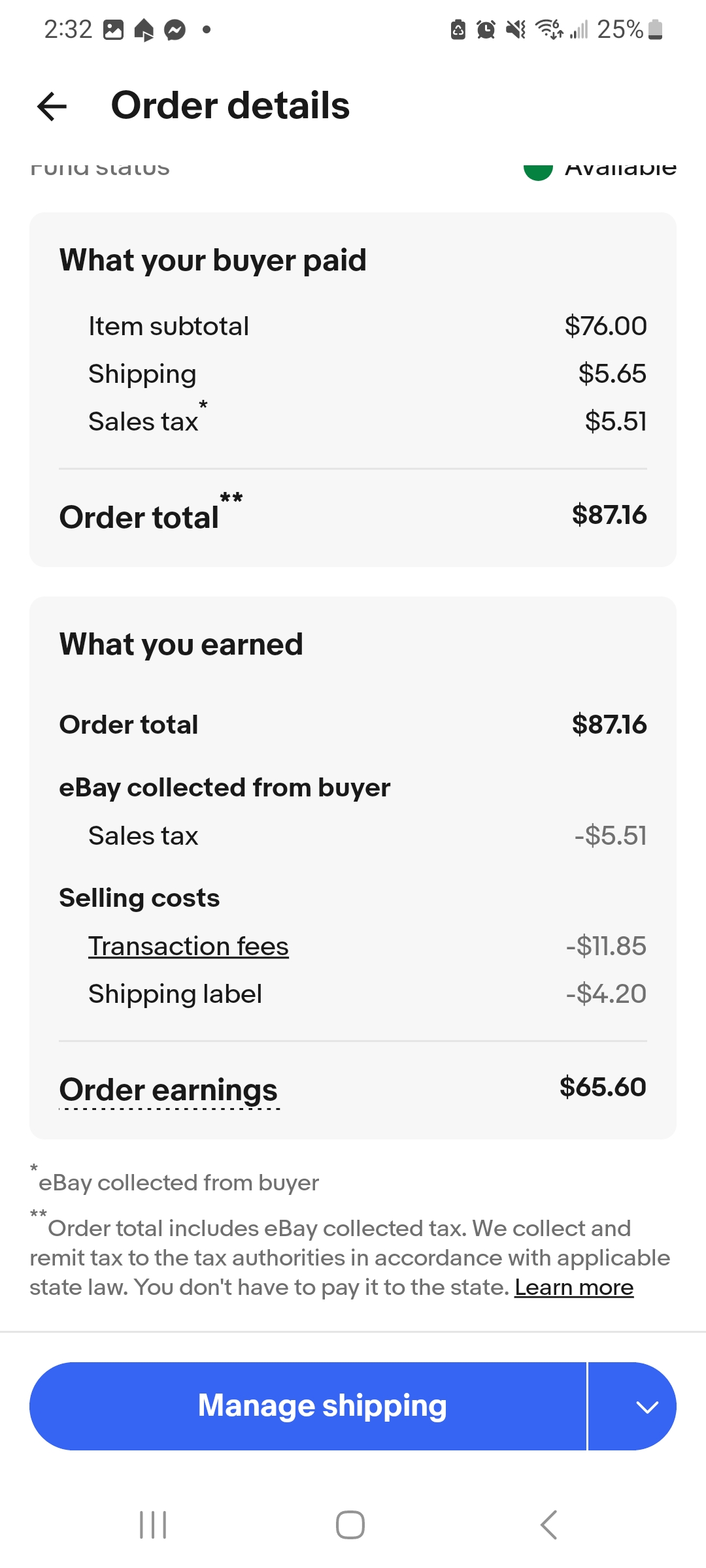The width and height of the screenshot is (706, 1568).
Task: Tap the Wi-Fi signal icon
Action: pos(546,29)
